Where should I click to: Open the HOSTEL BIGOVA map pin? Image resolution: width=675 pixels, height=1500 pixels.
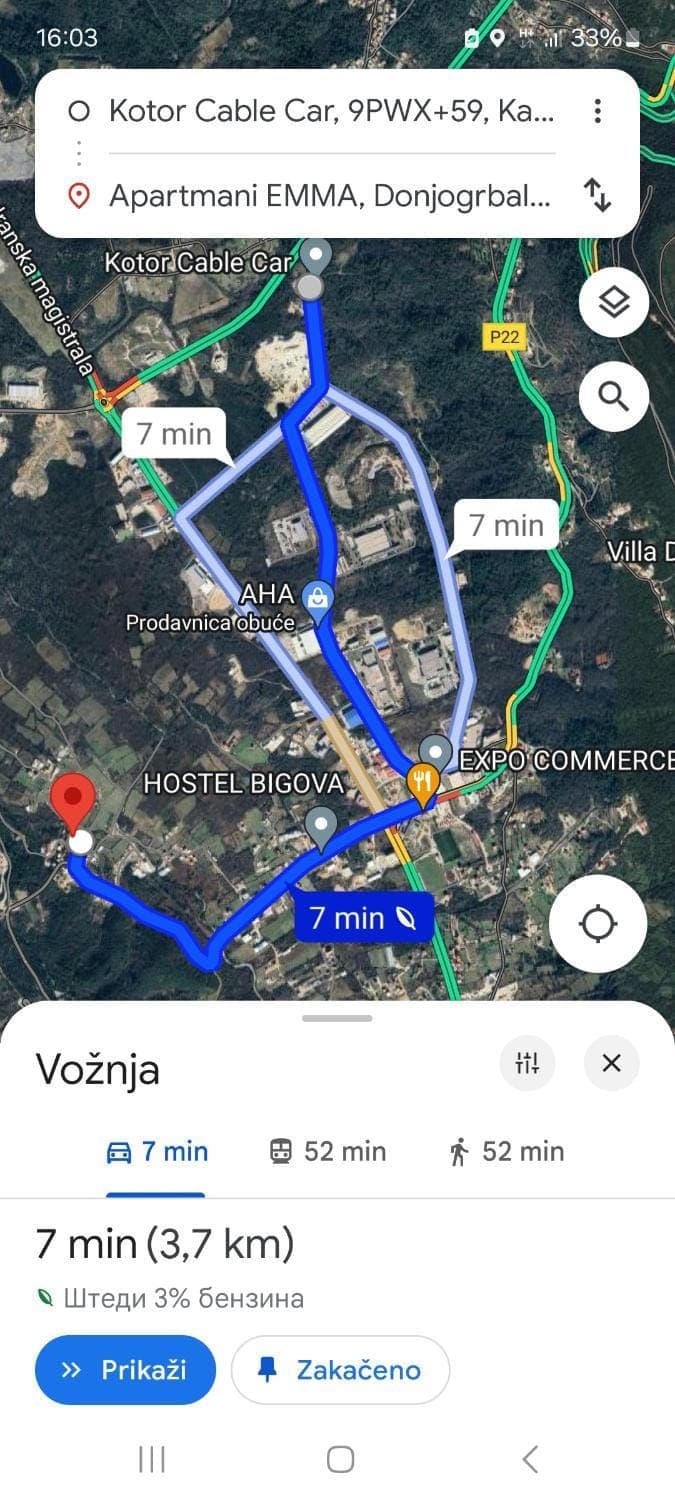[x=321, y=826]
